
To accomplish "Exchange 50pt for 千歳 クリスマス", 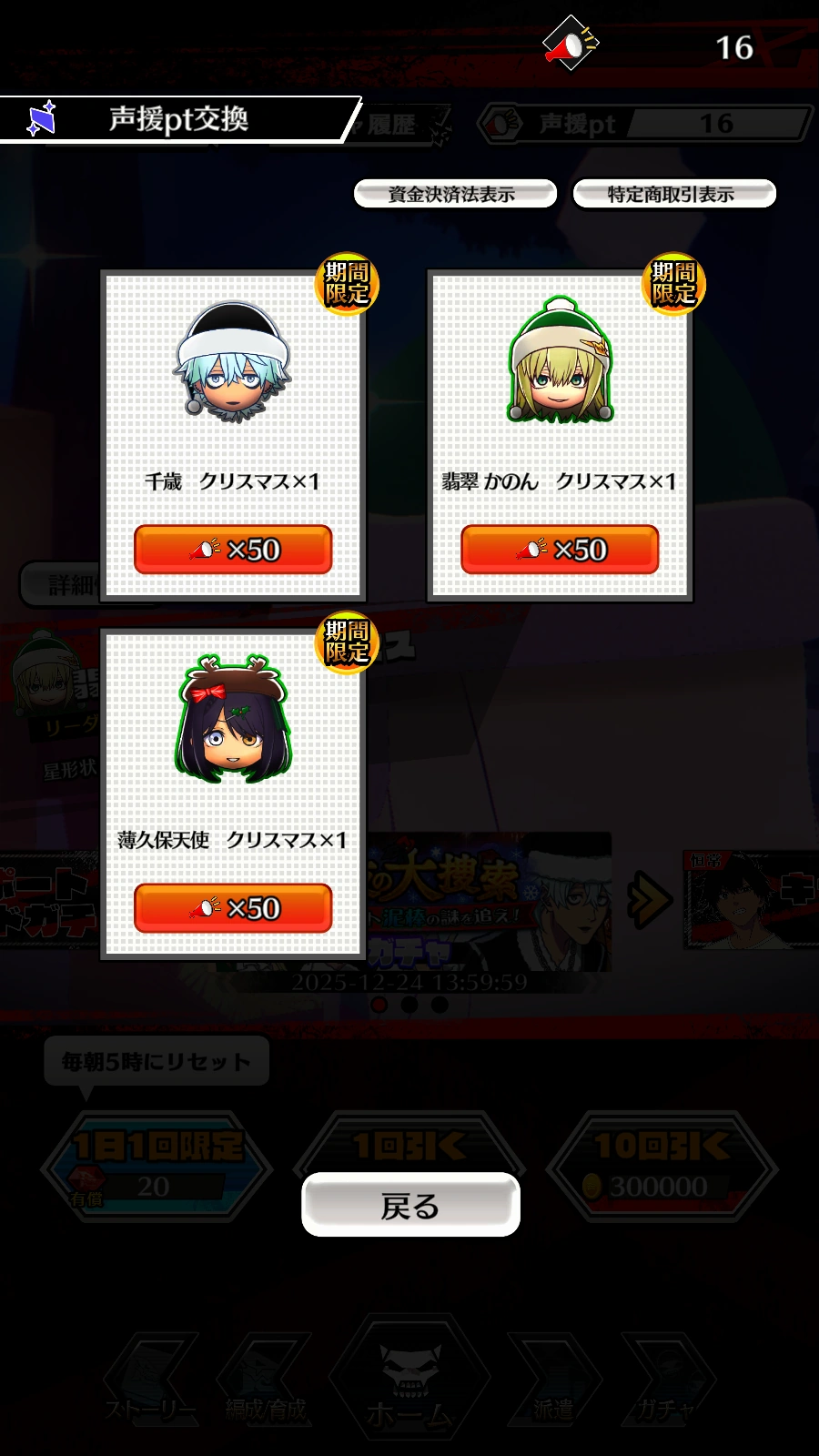I will tap(233, 550).
